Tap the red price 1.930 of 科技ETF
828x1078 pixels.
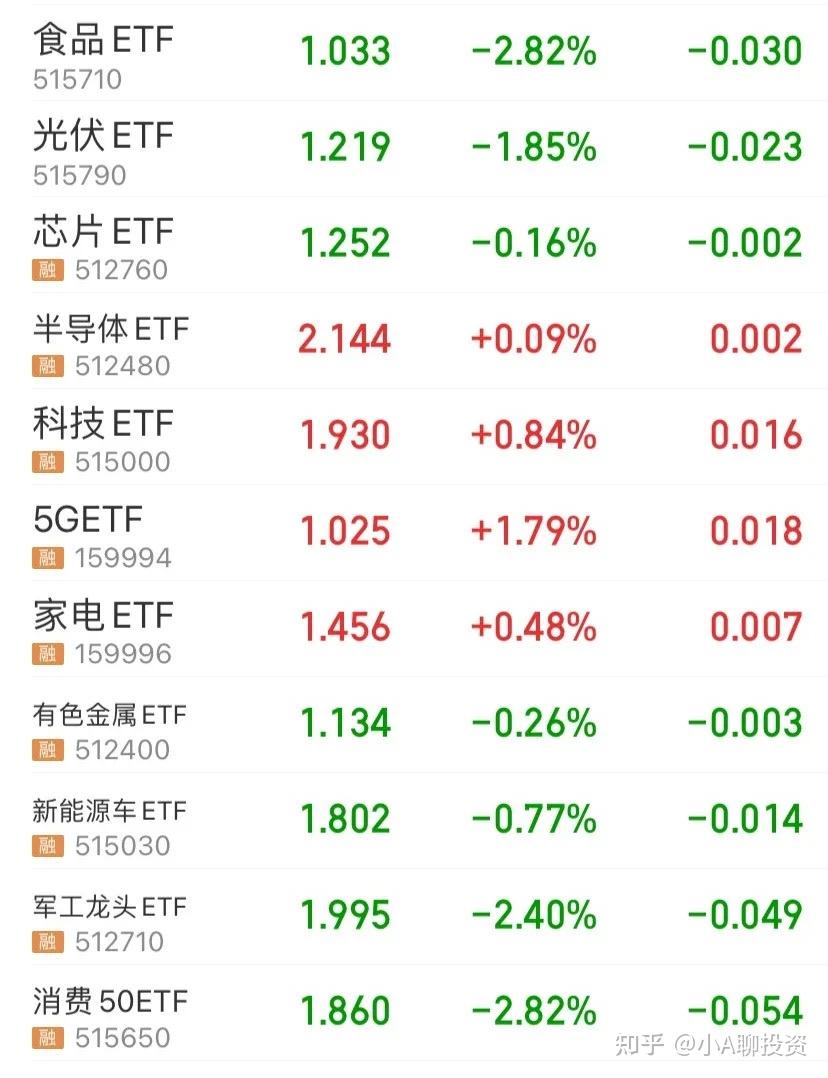[x=346, y=436]
